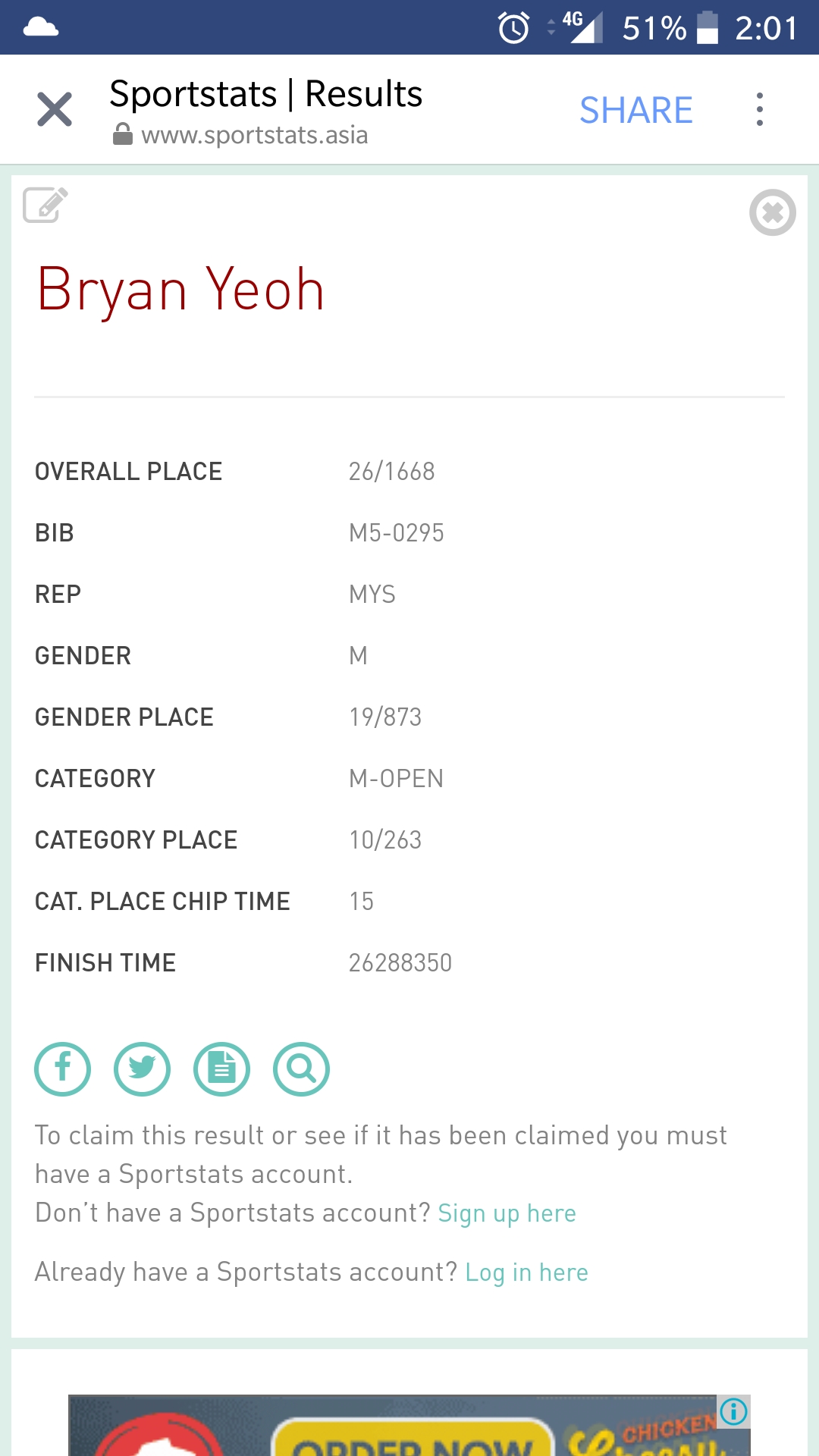Screen dimensions: 819x1456
Task: Tap SHARE in the top bar
Action: [636, 111]
